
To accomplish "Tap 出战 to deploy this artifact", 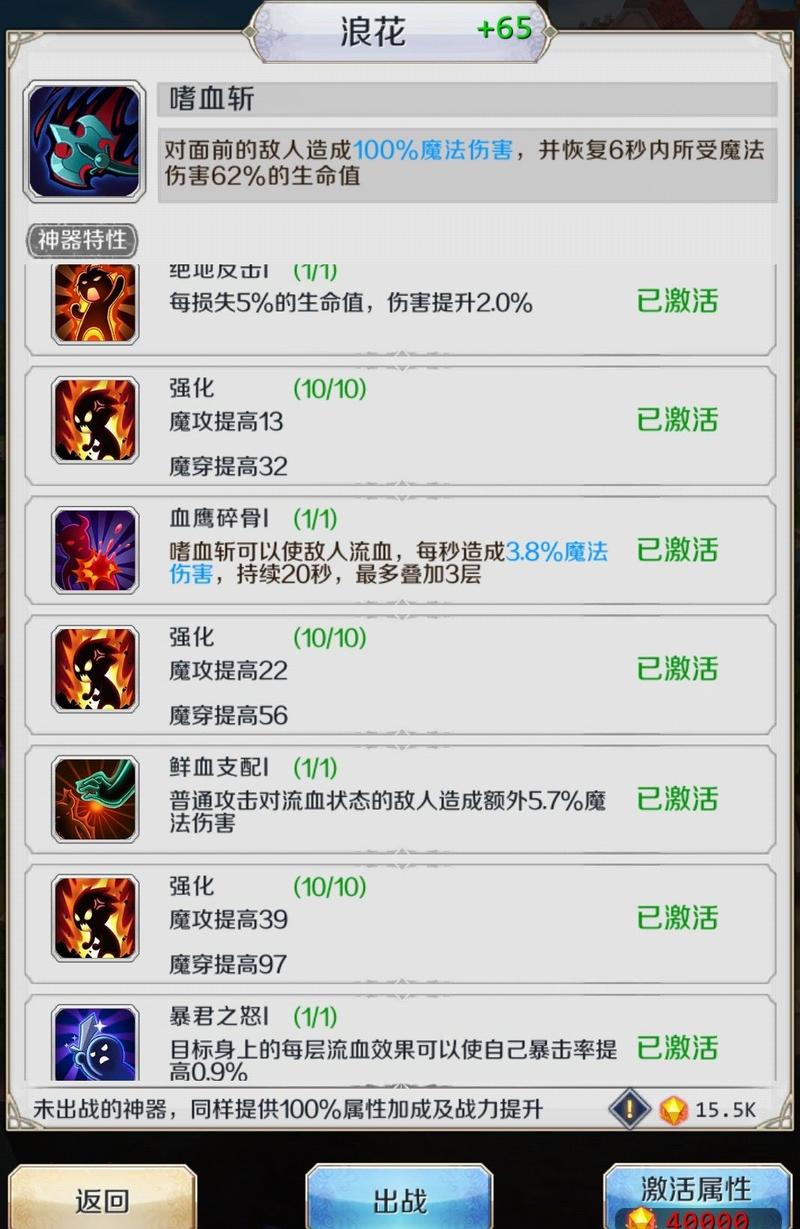I will pos(399,1199).
